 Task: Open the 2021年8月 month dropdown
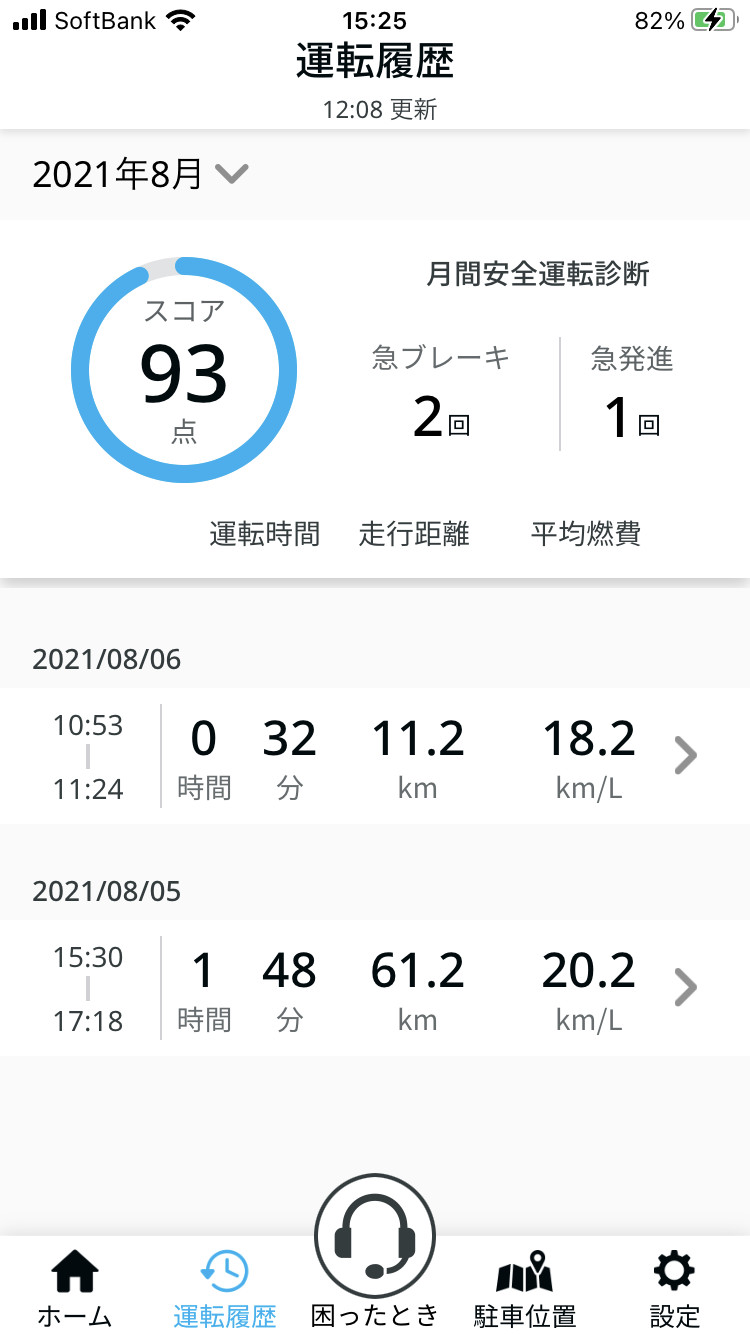pos(140,175)
